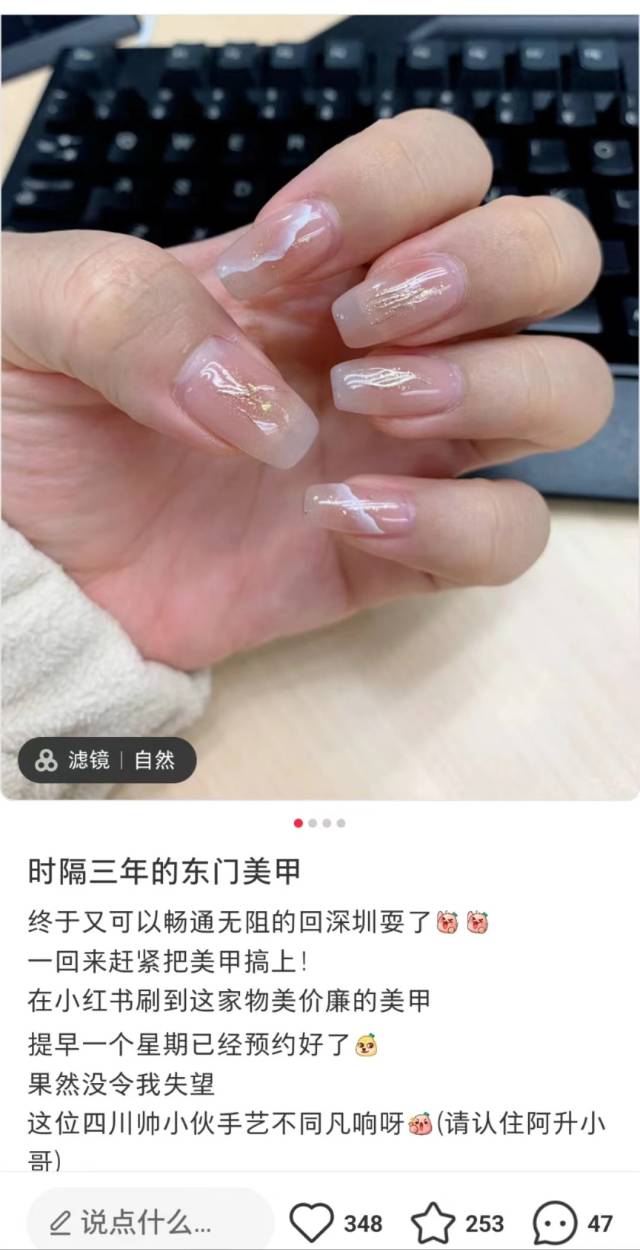
Task: Open the 说点什么 comment field
Action: pos(150,1222)
